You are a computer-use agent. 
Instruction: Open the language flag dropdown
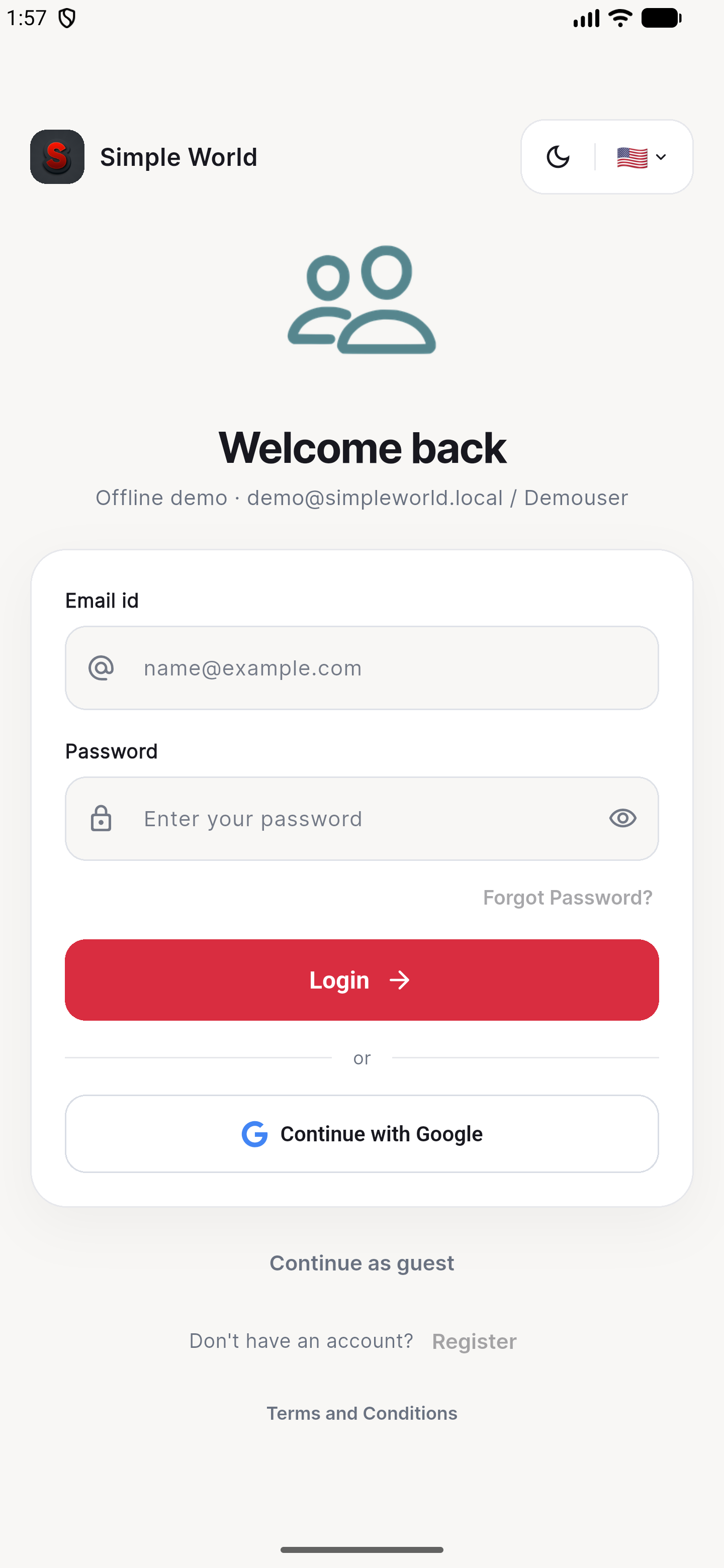pyautogui.click(x=641, y=158)
